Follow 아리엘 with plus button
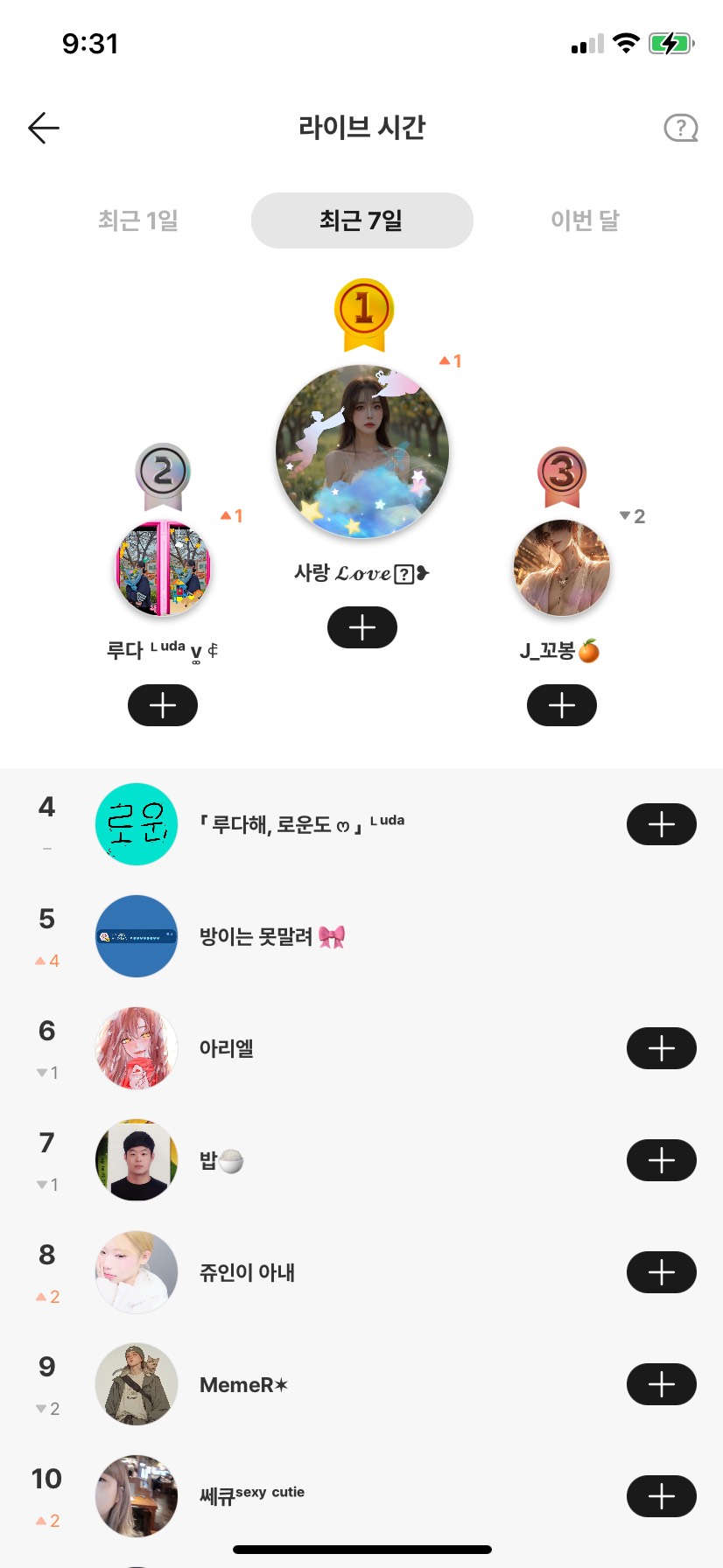723x1568 pixels. click(662, 1048)
